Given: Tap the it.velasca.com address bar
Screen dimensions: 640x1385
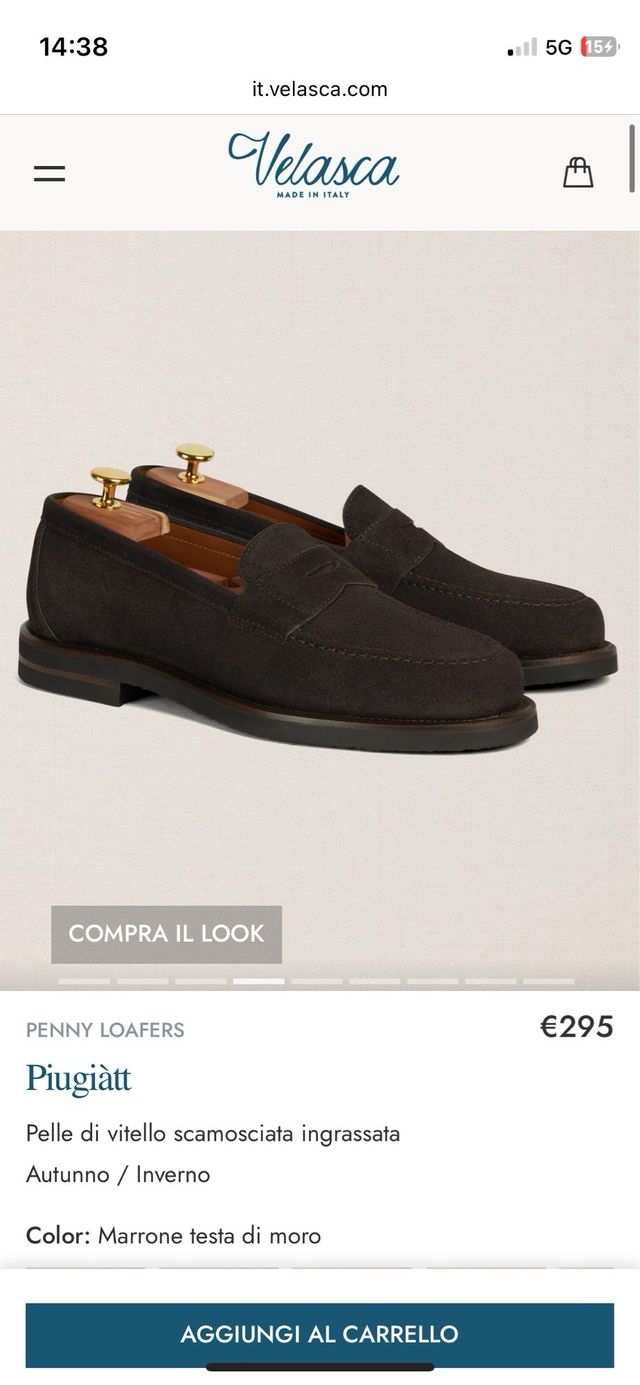Looking at the screenshot, I should pos(320,89).
